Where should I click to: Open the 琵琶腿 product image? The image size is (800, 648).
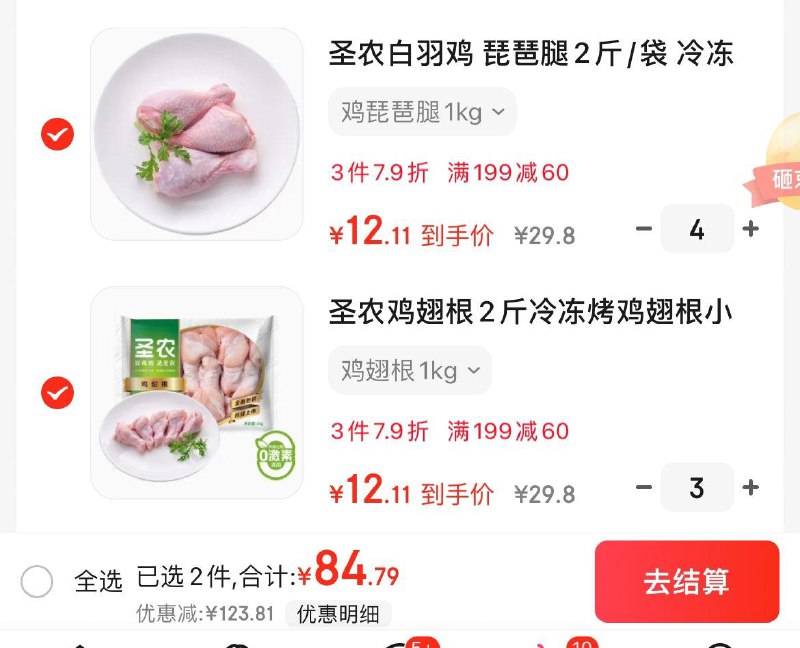tap(196, 134)
